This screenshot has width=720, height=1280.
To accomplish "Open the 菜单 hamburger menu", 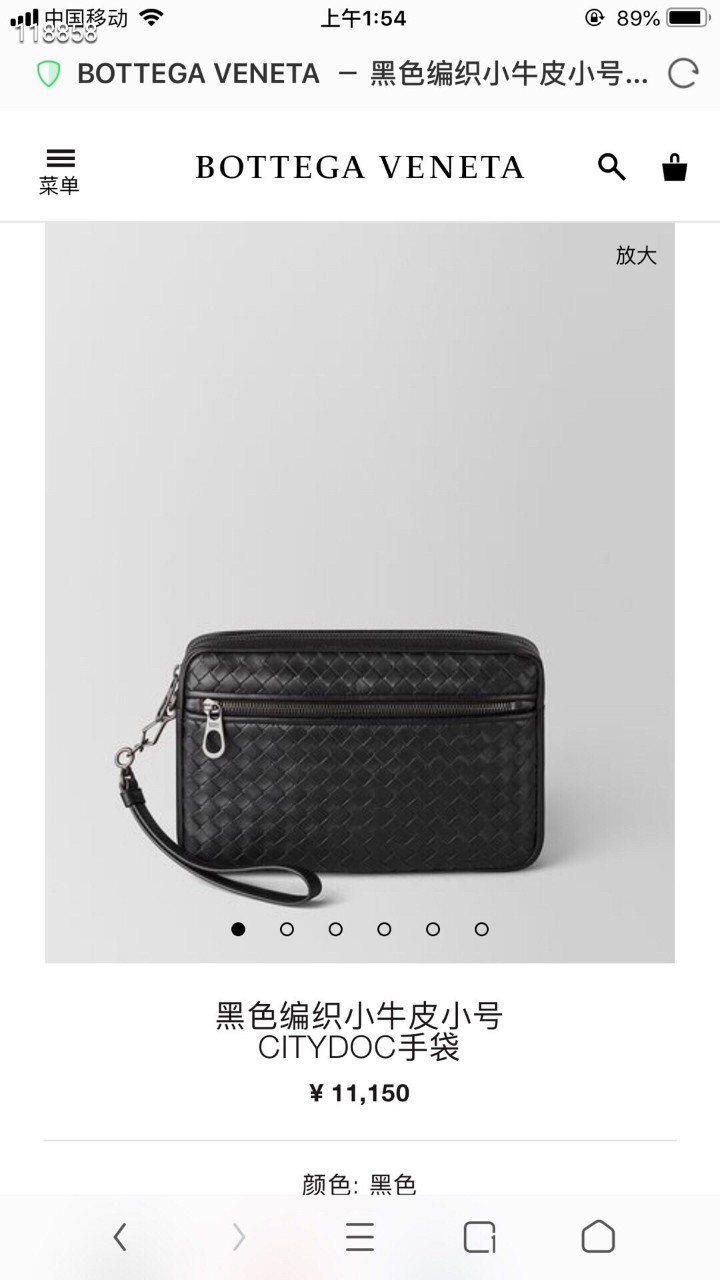I will pyautogui.click(x=59, y=171).
